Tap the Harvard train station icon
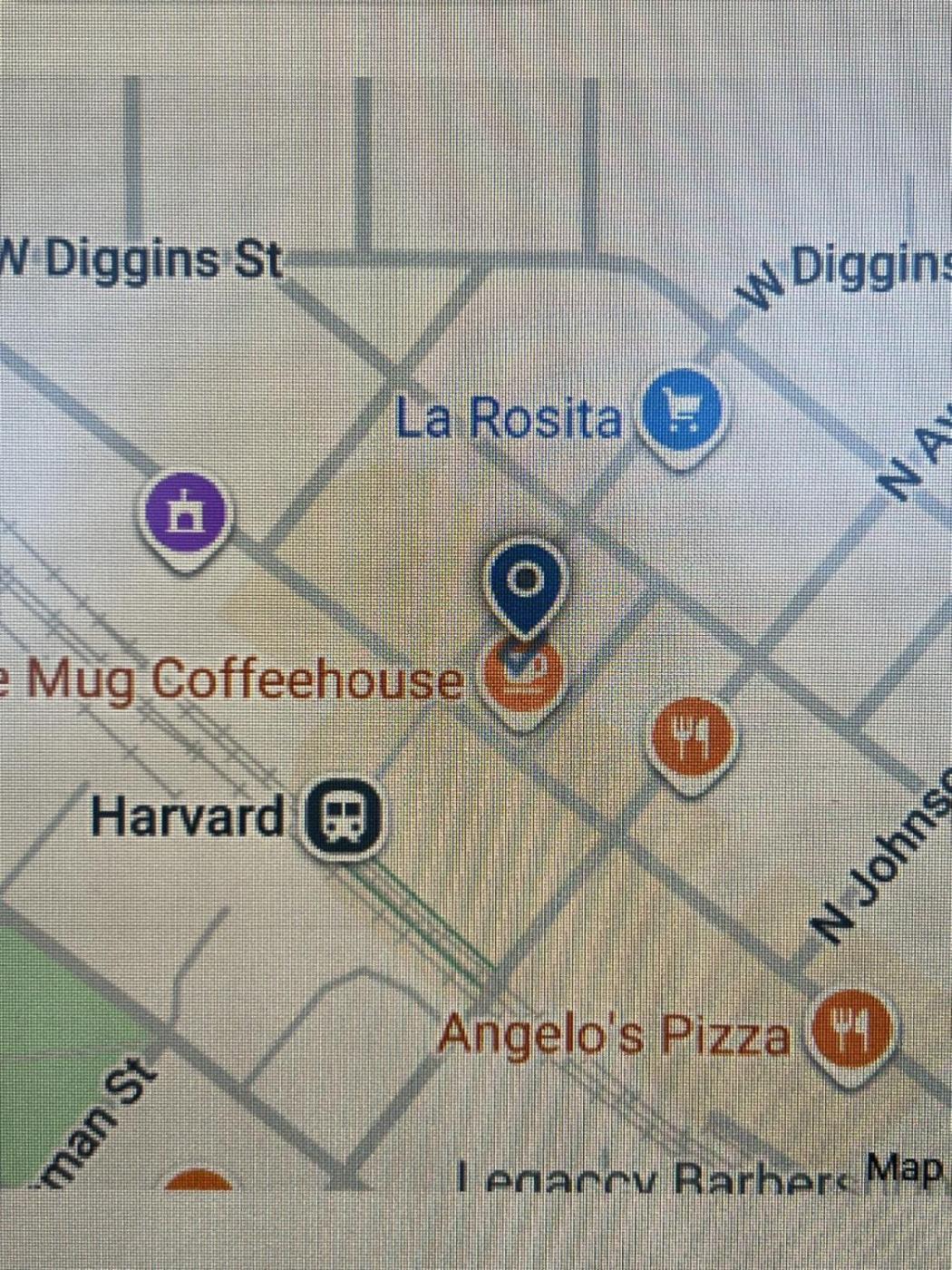Screen dimensions: 952x1270 coord(342,816)
